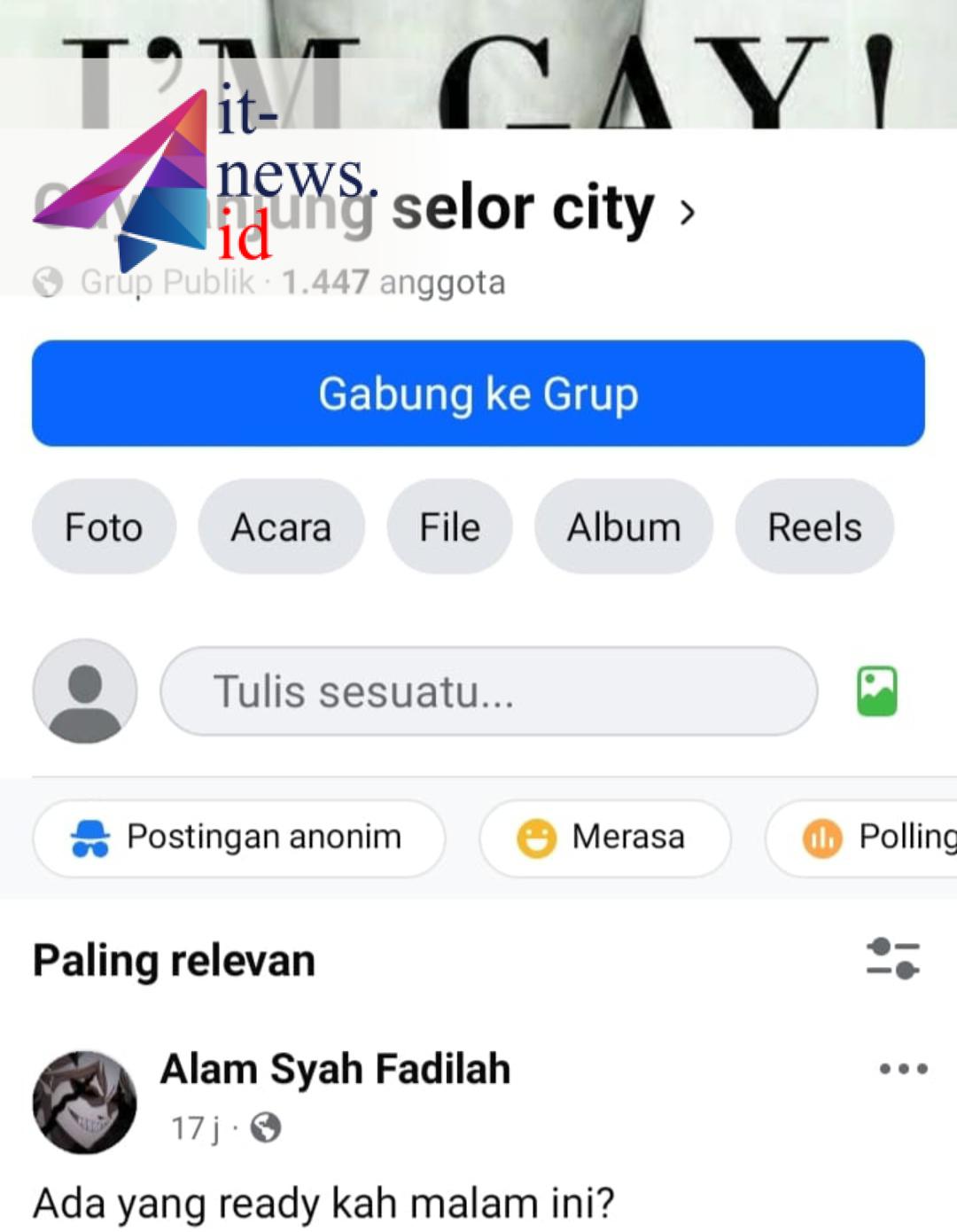
Task: Join the group with Gabung ke Grup
Action: coord(478,394)
